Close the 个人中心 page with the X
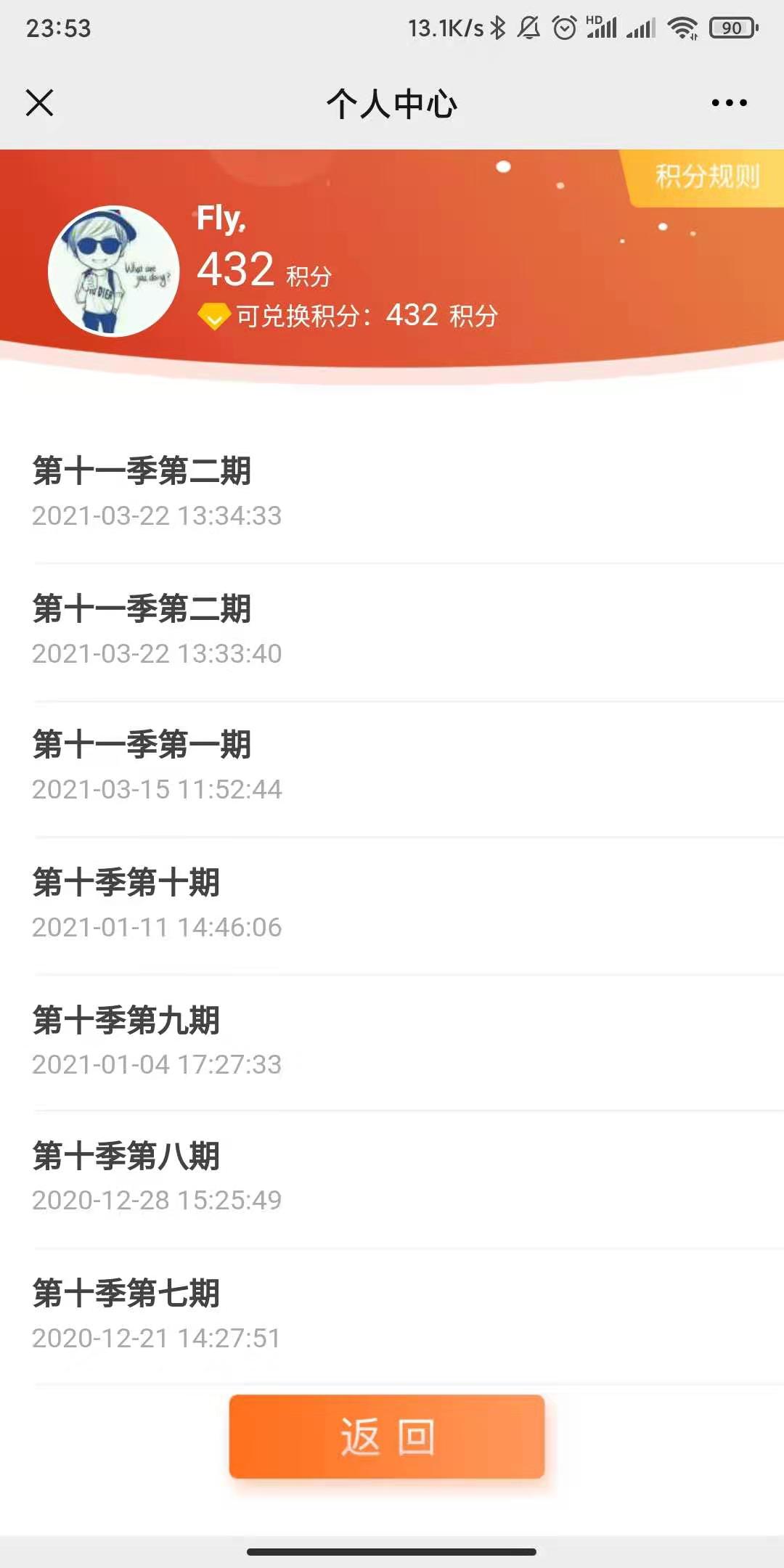 click(x=40, y=102)
